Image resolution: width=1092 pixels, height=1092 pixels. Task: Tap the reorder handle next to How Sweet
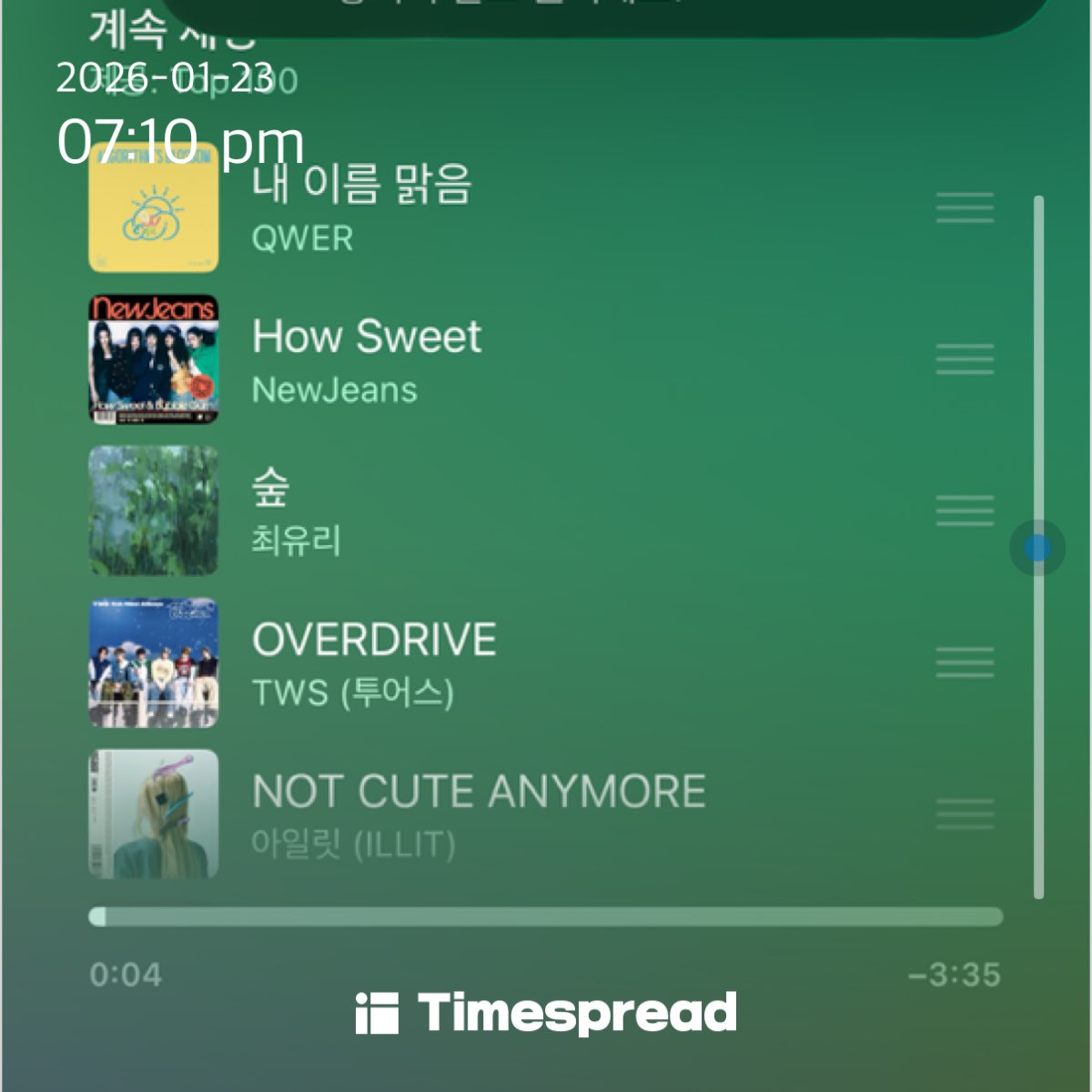click(965, 359)
